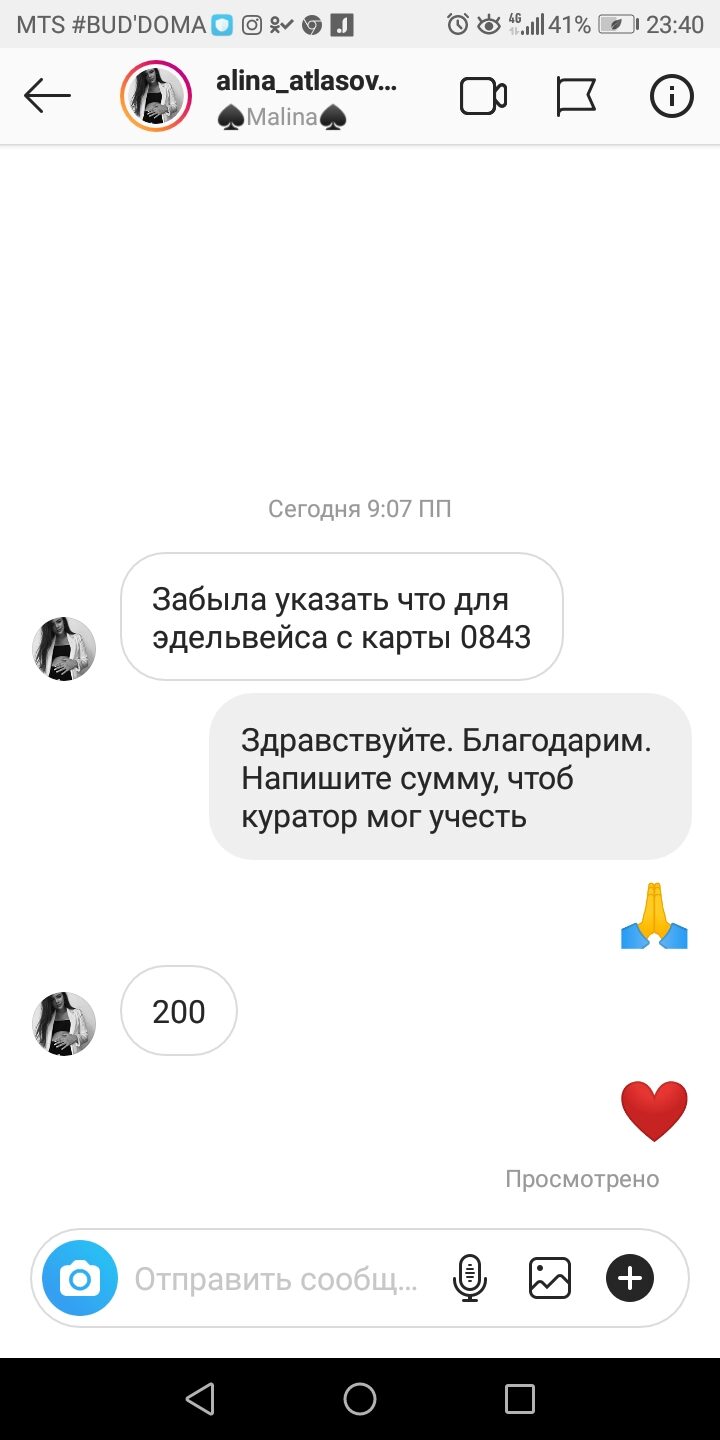Flag this conversation
720x1440 pixels.
(x=576, y=96)
